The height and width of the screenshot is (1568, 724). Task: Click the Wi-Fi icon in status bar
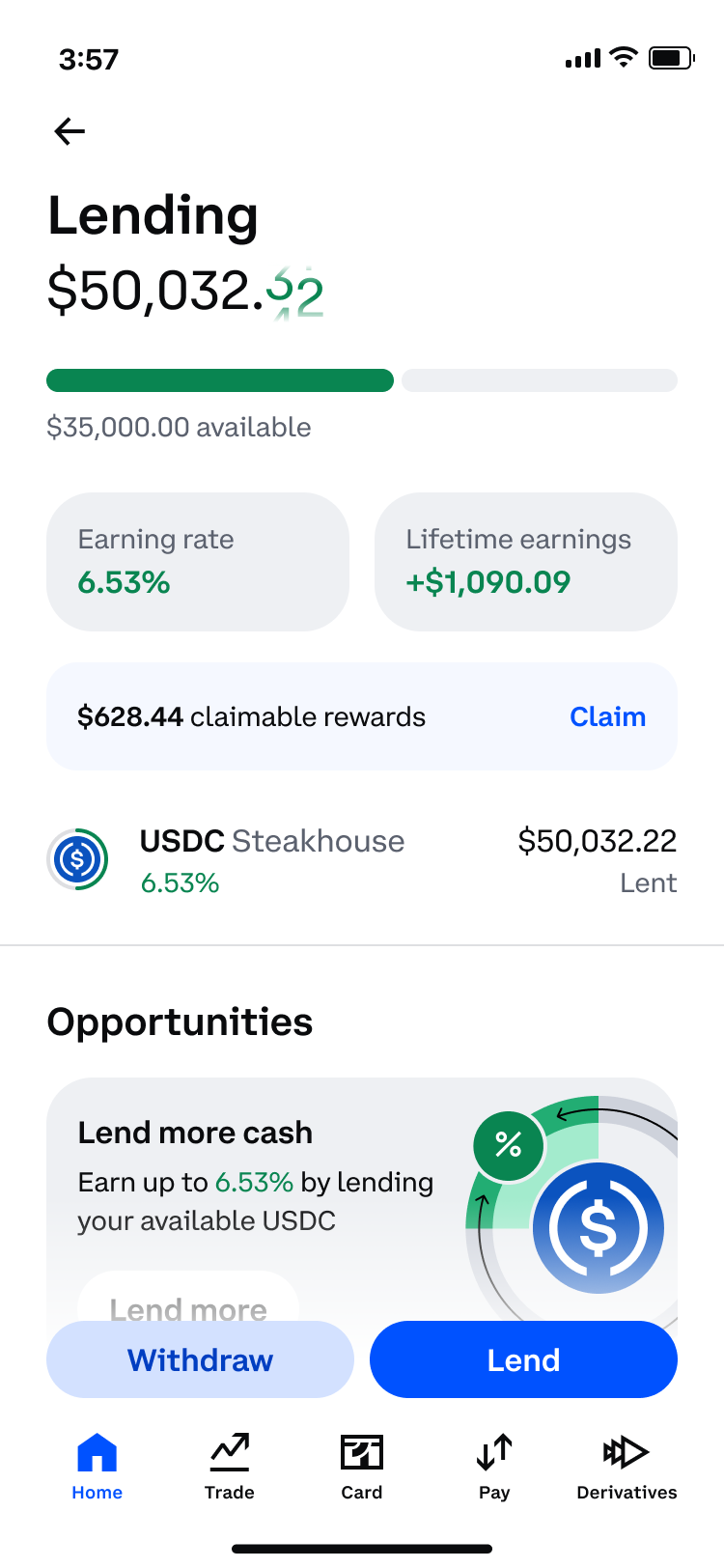[623, 58]
